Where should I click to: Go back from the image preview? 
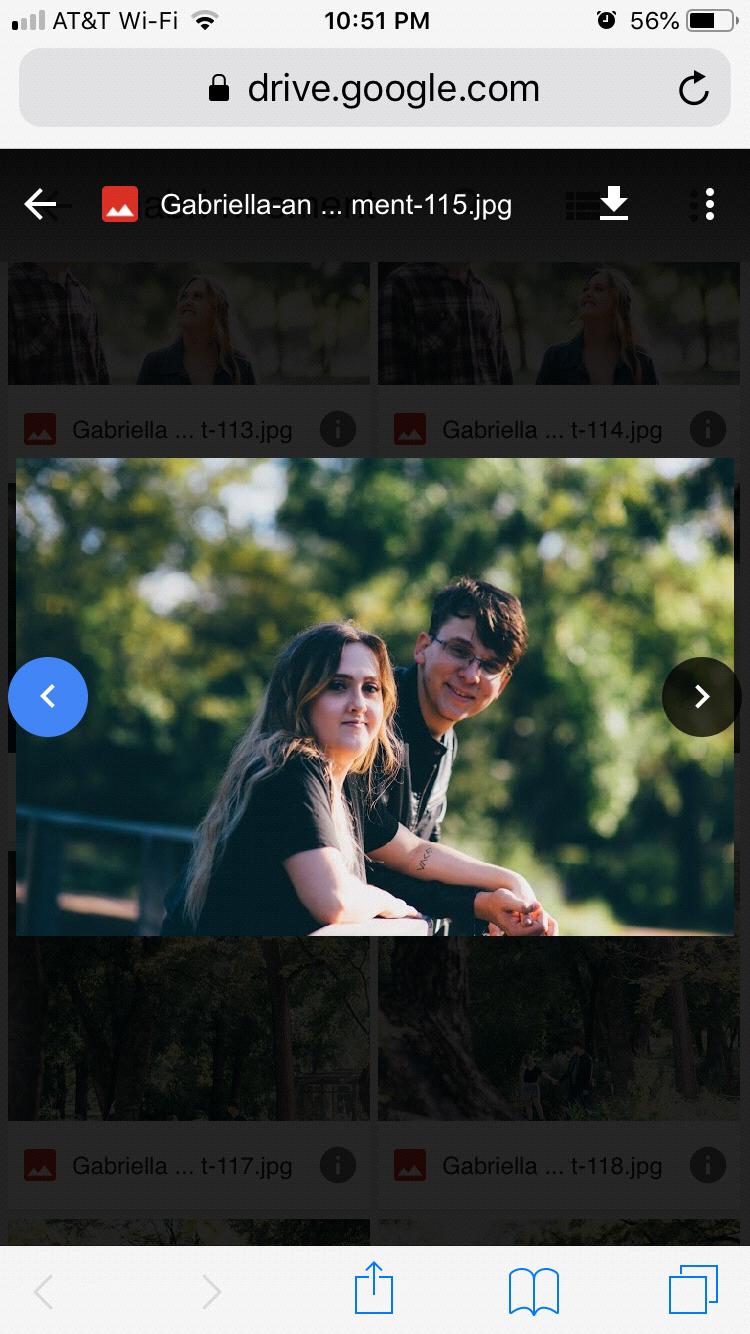[40, 205]
